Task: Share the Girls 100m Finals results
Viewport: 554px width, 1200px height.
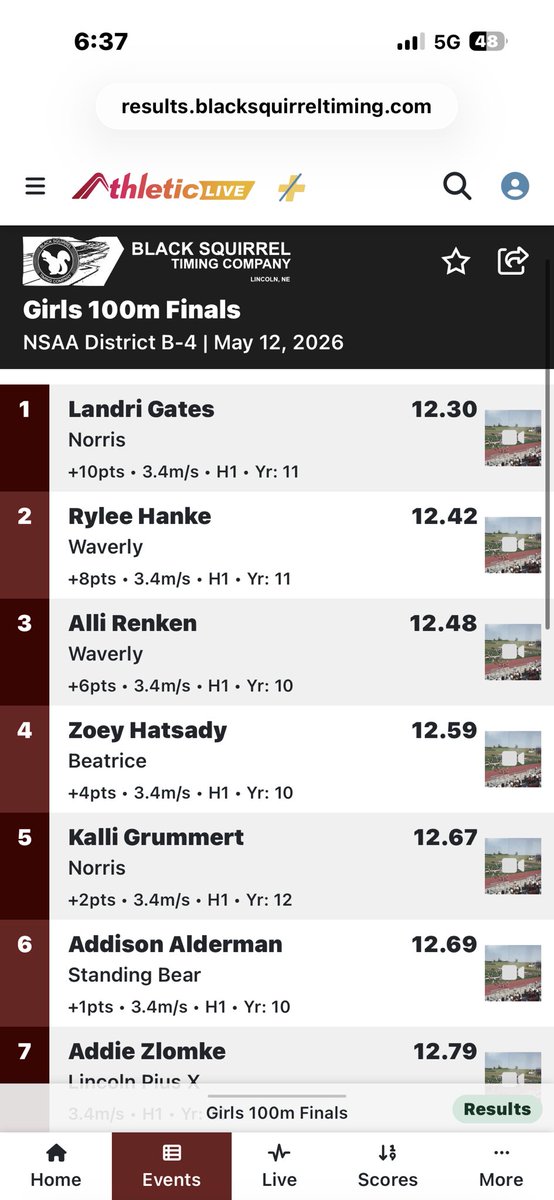Action: pos(512,261)
